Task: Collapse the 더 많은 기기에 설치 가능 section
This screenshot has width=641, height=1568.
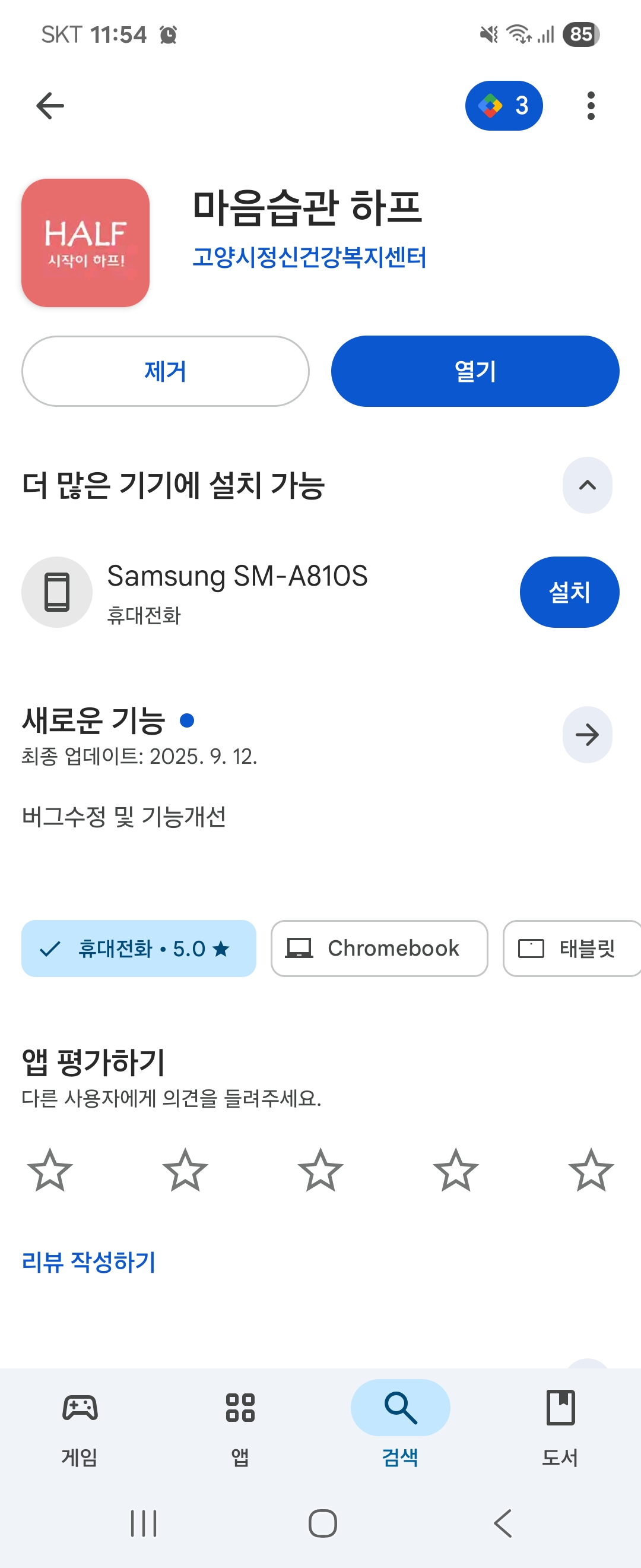Action: coord(586,485)
